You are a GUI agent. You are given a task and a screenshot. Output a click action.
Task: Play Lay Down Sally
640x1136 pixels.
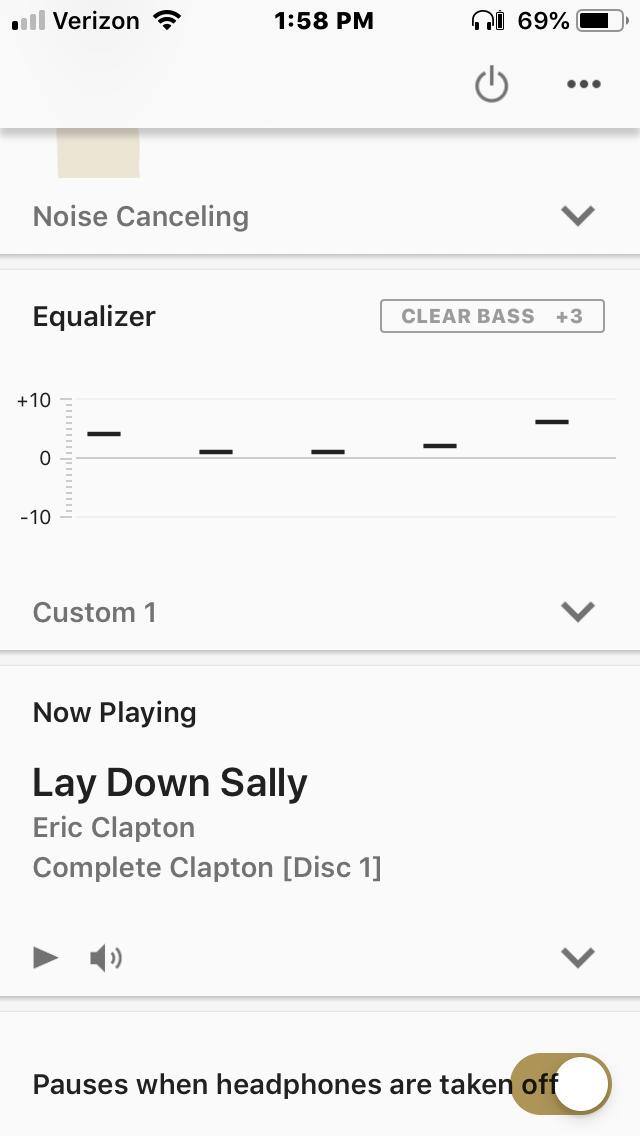(45, 958)
